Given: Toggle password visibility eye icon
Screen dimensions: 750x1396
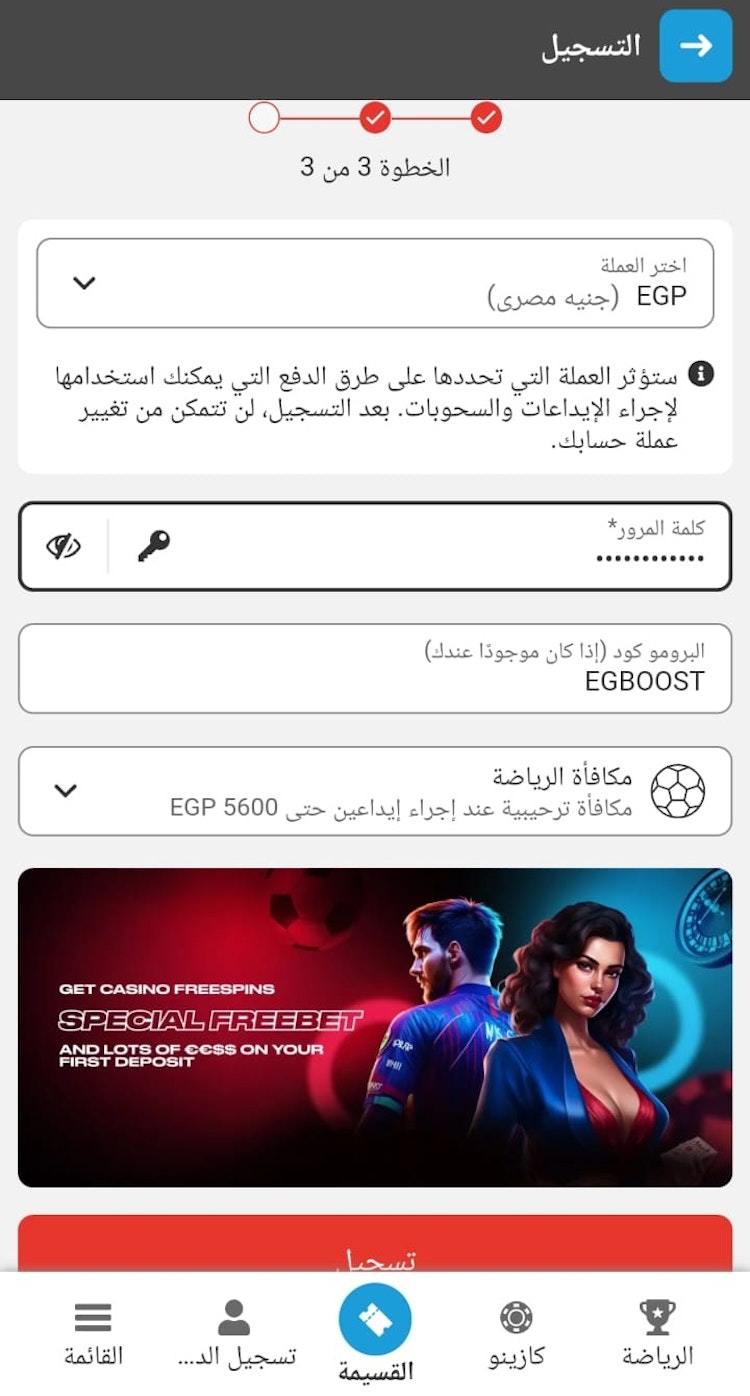Looking at the screenshot, I should [x=63, y=546].
